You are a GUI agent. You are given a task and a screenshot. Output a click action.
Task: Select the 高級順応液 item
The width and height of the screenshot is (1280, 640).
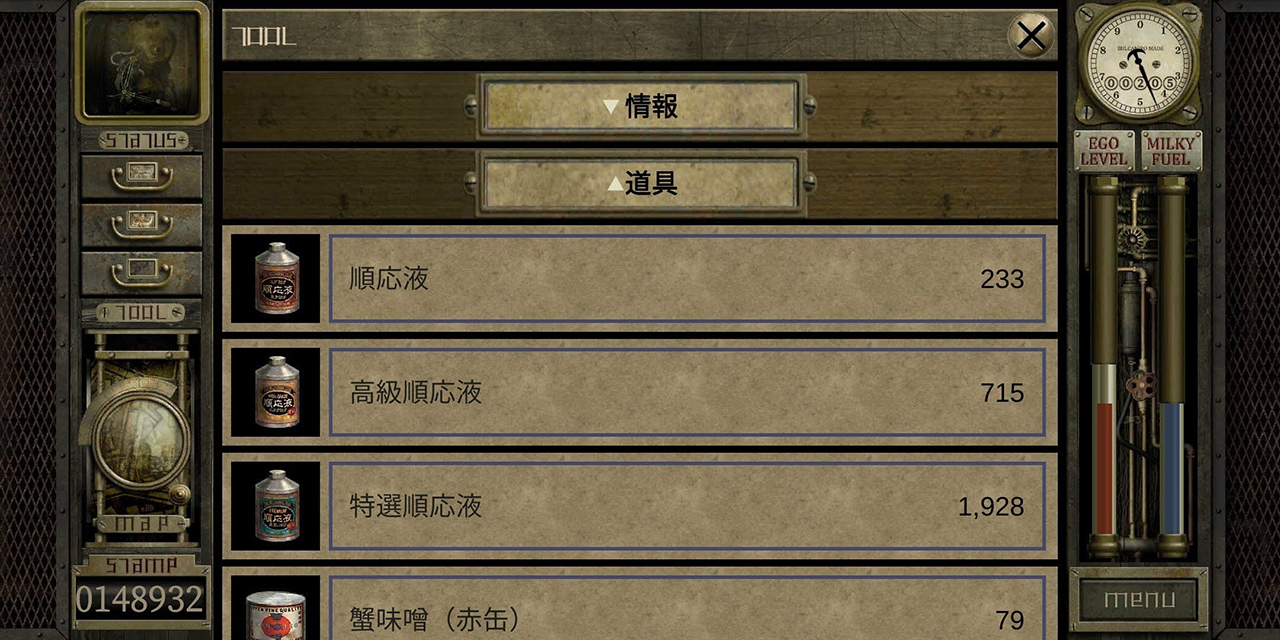pyautogui.click(x=687, y=392)
